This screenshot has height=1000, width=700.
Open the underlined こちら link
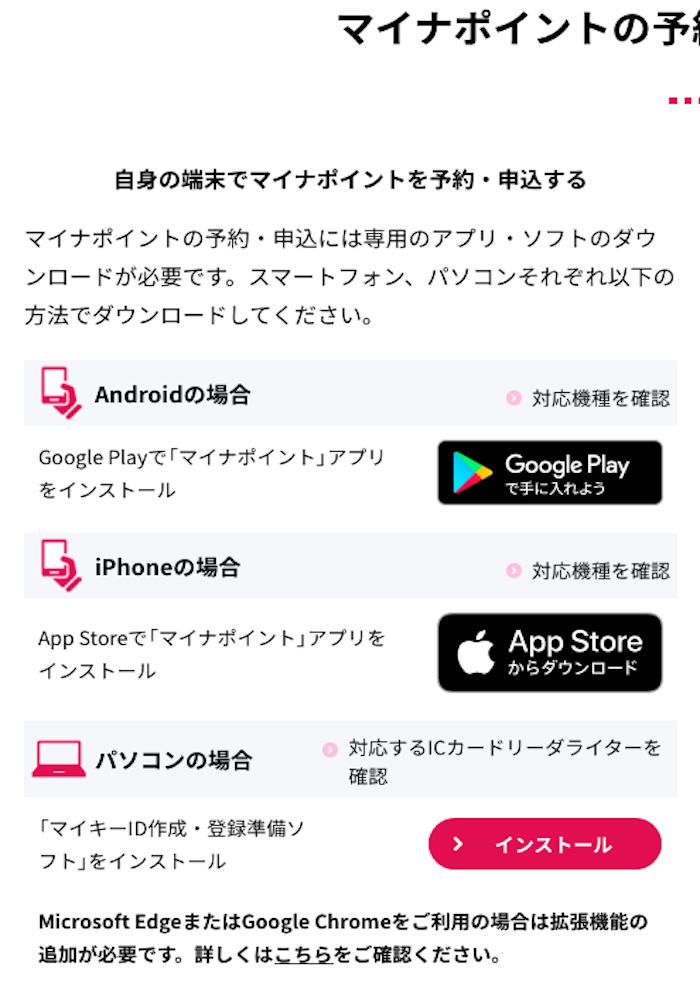coord(304,954)
